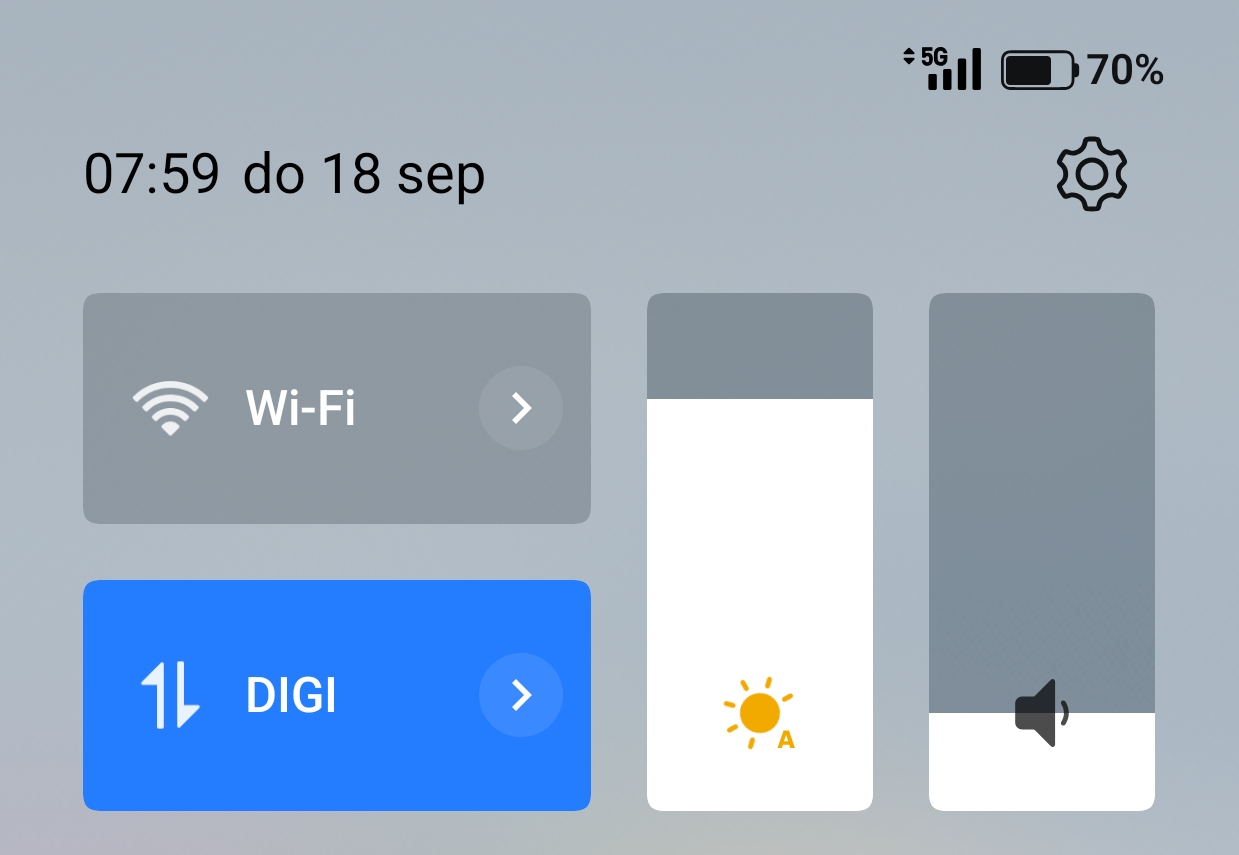The image size is (1239, 855).
Task: Open DIGI mobile data details arrow
Action: pos(520,695)
